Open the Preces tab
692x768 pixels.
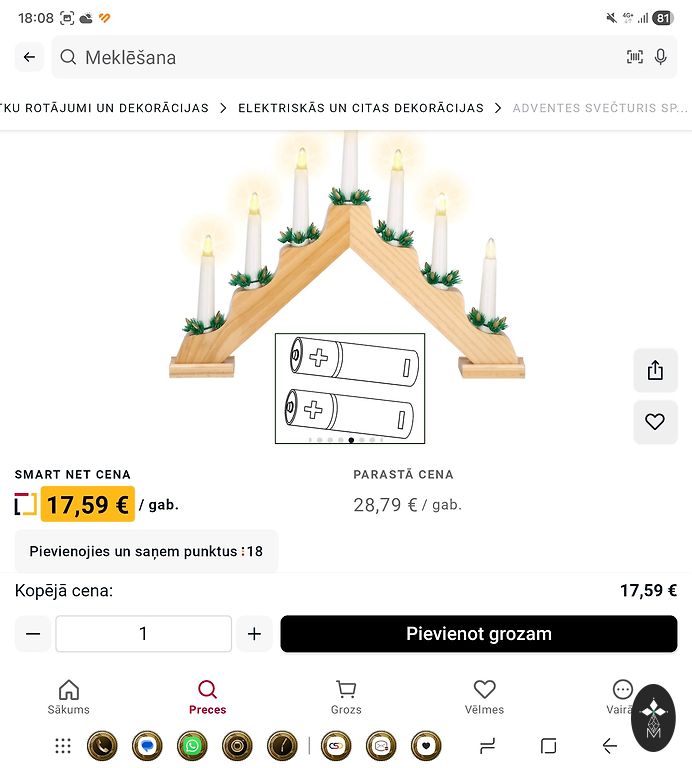(207, 697)
